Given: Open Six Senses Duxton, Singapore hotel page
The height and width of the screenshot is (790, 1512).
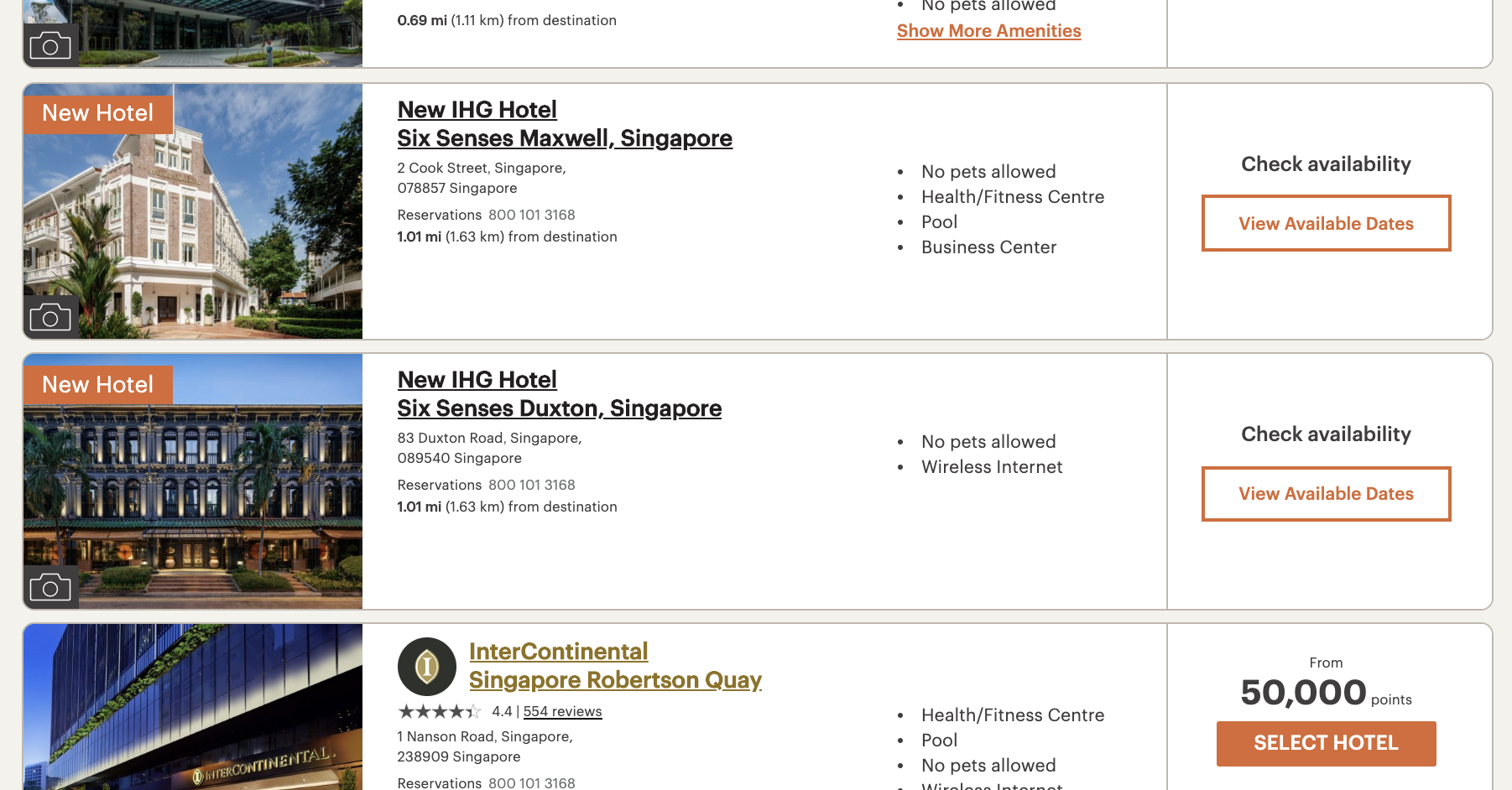Looking at the screenshot, I should [x=560, y=394].
